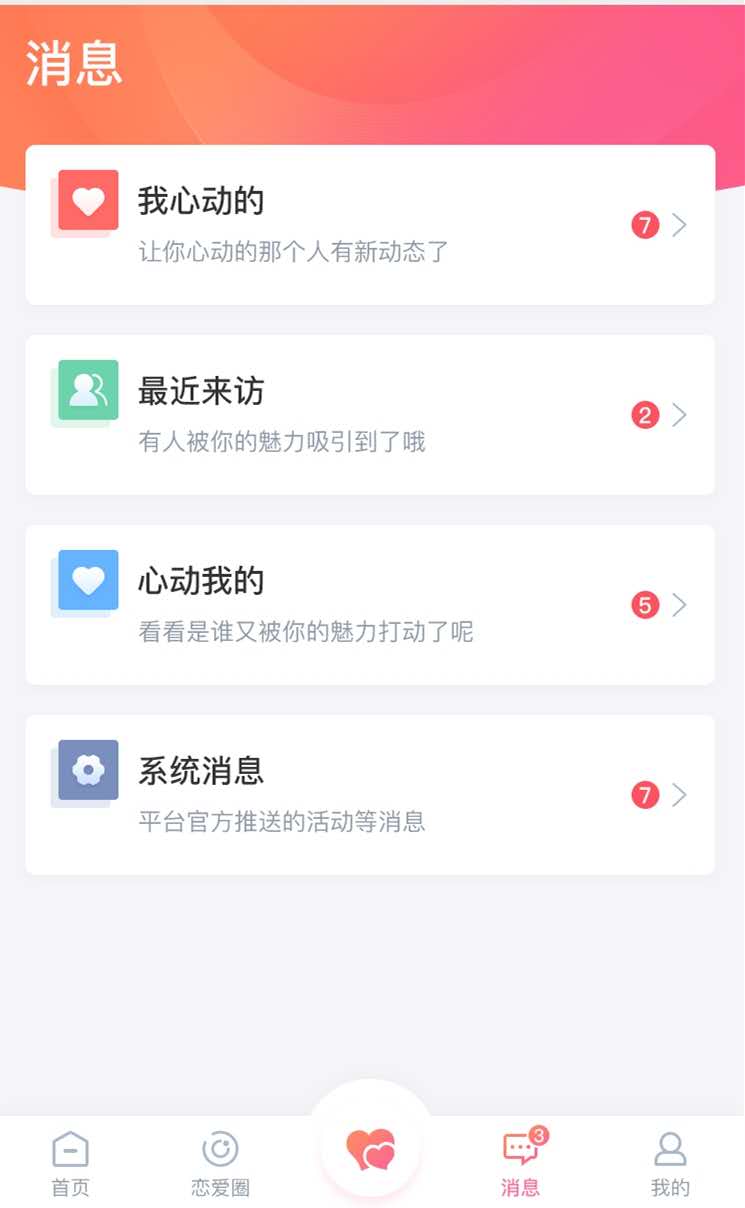Click the badge with number 5

click(647, 605)
